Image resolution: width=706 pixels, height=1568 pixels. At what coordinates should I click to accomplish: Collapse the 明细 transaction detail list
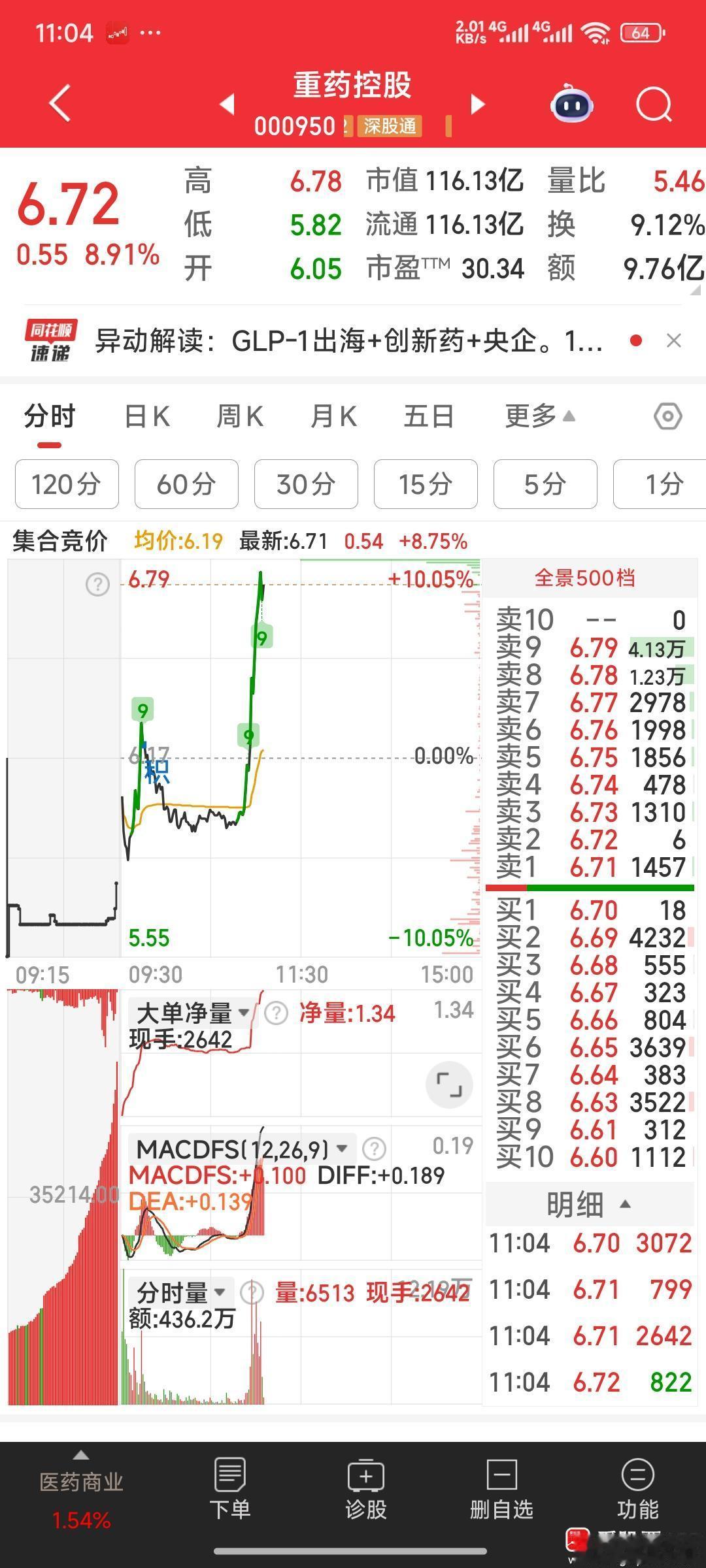click(588, 1205)
